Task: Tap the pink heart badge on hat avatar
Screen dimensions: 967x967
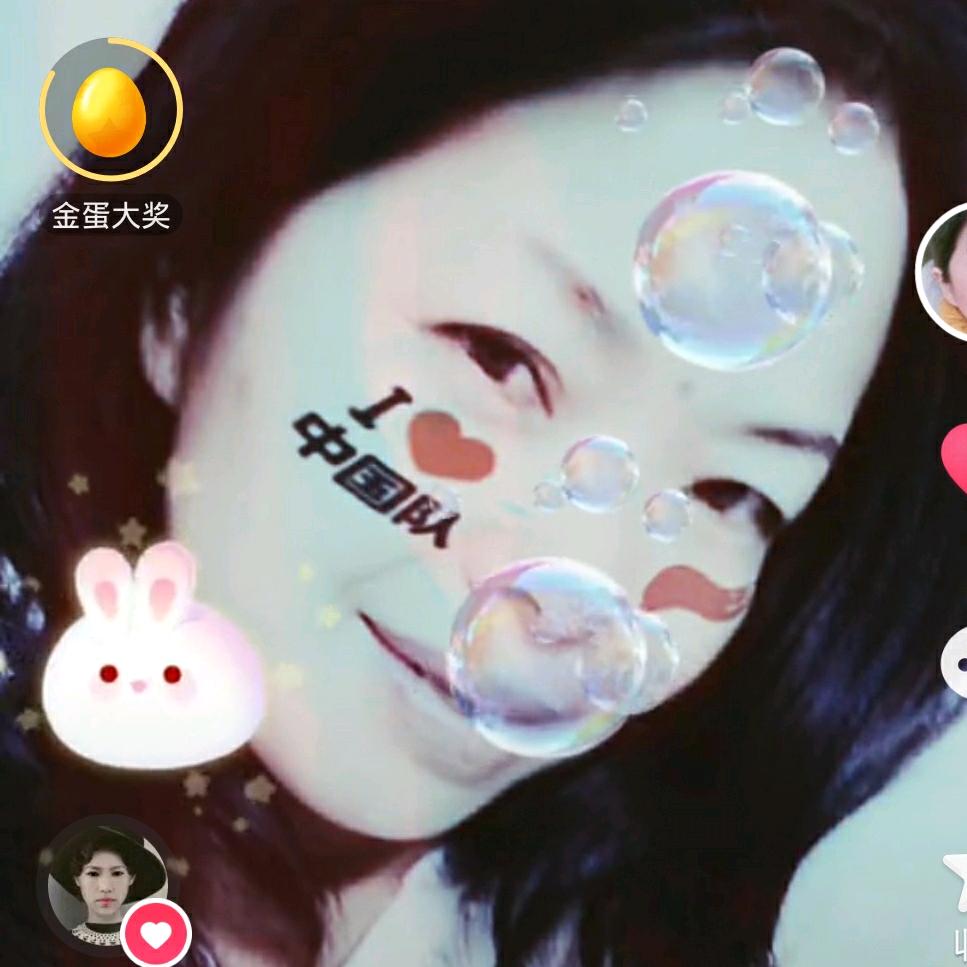Action: point(156,934)
